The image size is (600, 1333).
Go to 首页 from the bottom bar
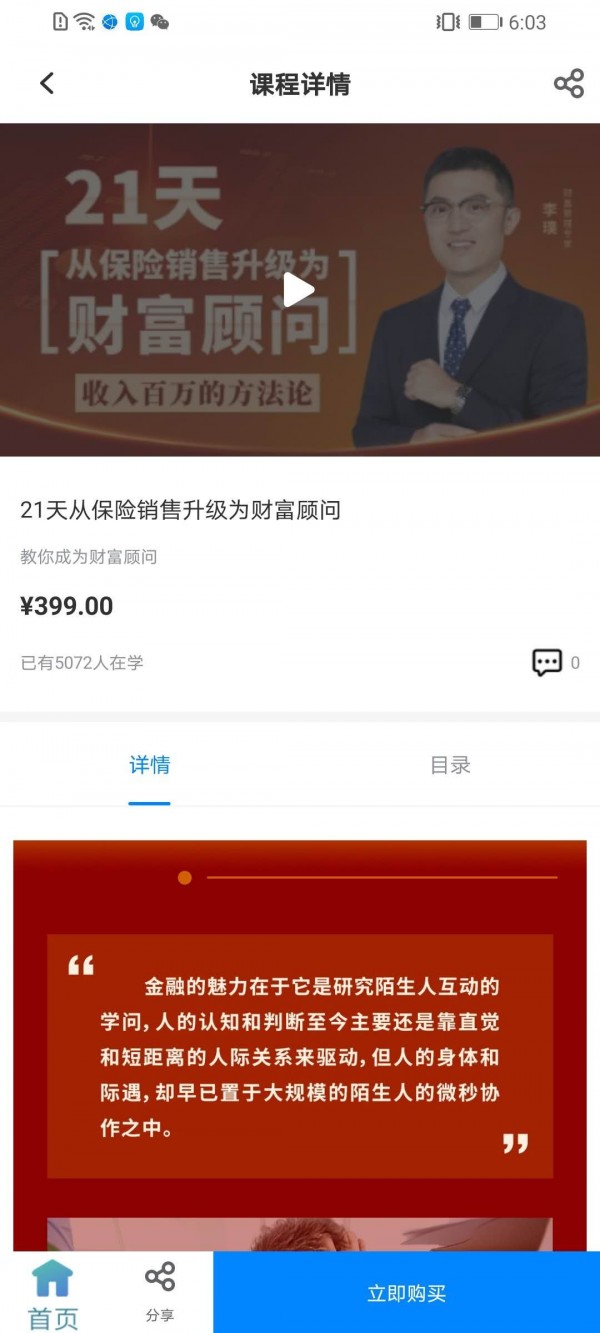[53, 1294]
